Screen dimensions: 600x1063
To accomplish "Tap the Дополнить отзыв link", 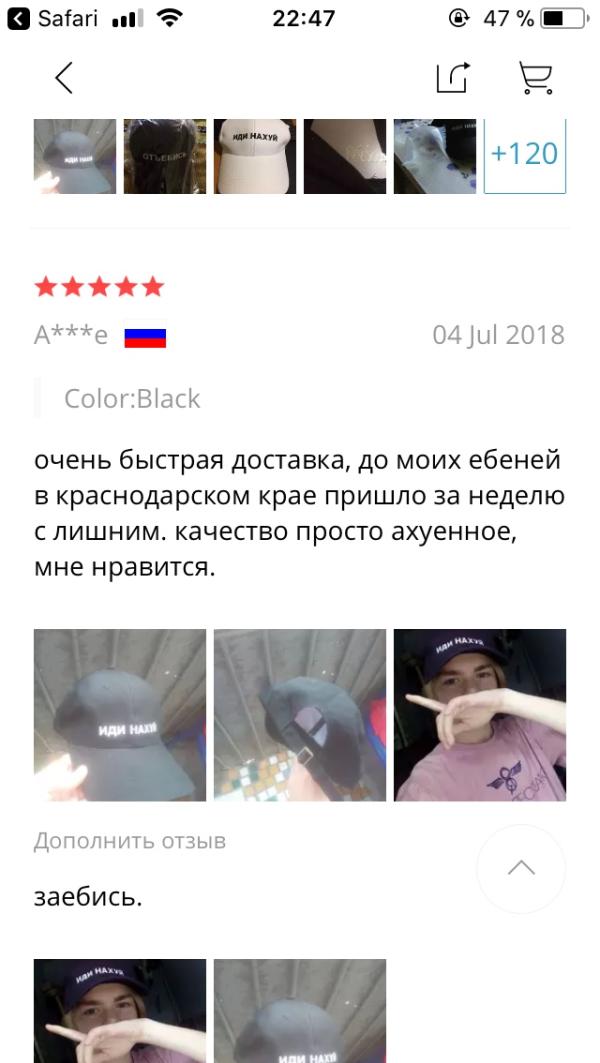I will (130, 841).
